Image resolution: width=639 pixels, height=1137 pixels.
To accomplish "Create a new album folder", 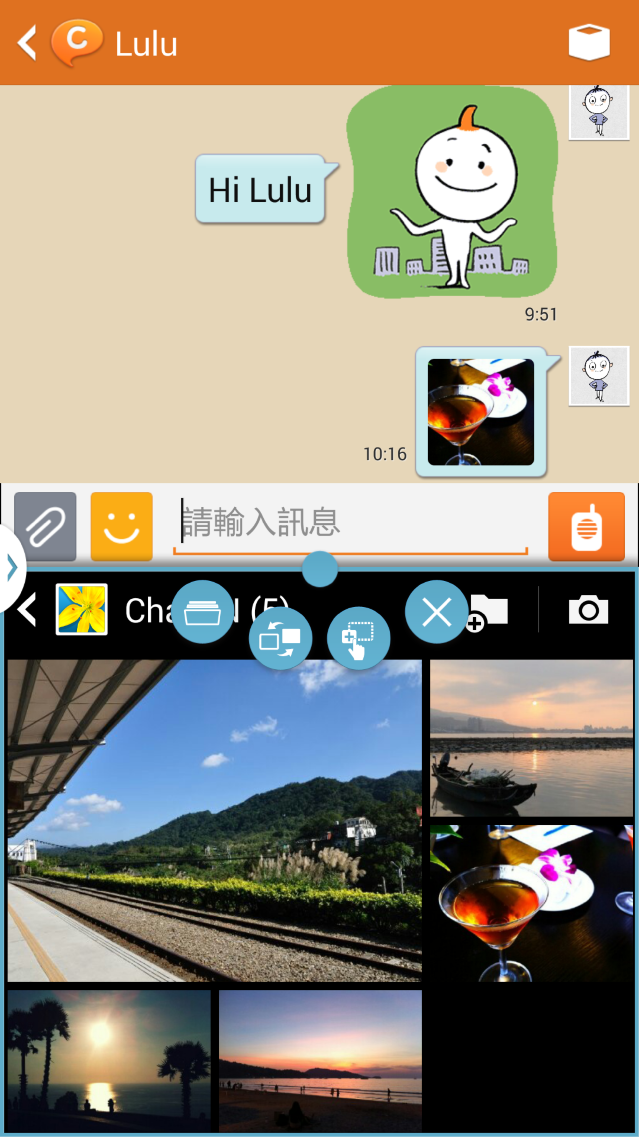I will click(x=489, y=611).
